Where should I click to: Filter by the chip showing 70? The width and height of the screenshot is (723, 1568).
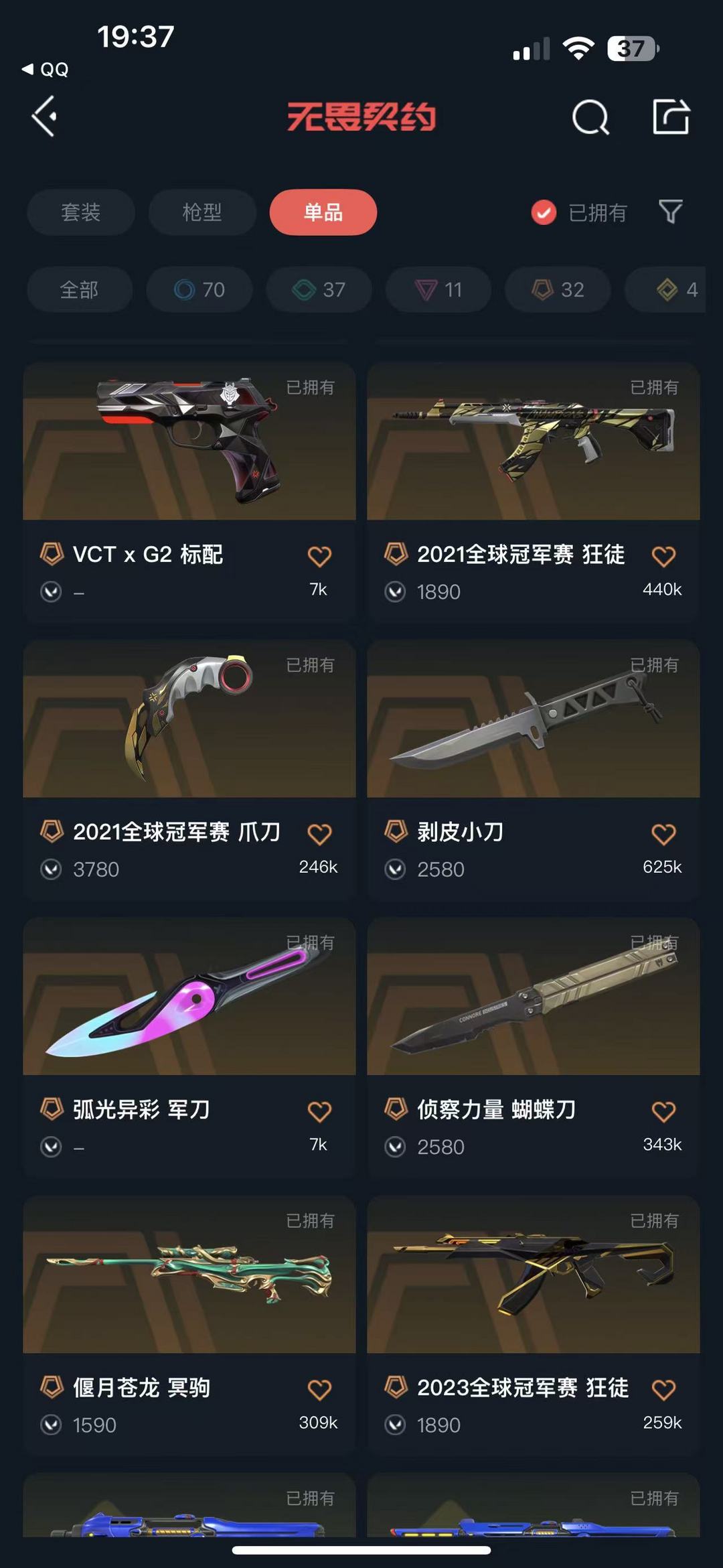pos(199,289)
